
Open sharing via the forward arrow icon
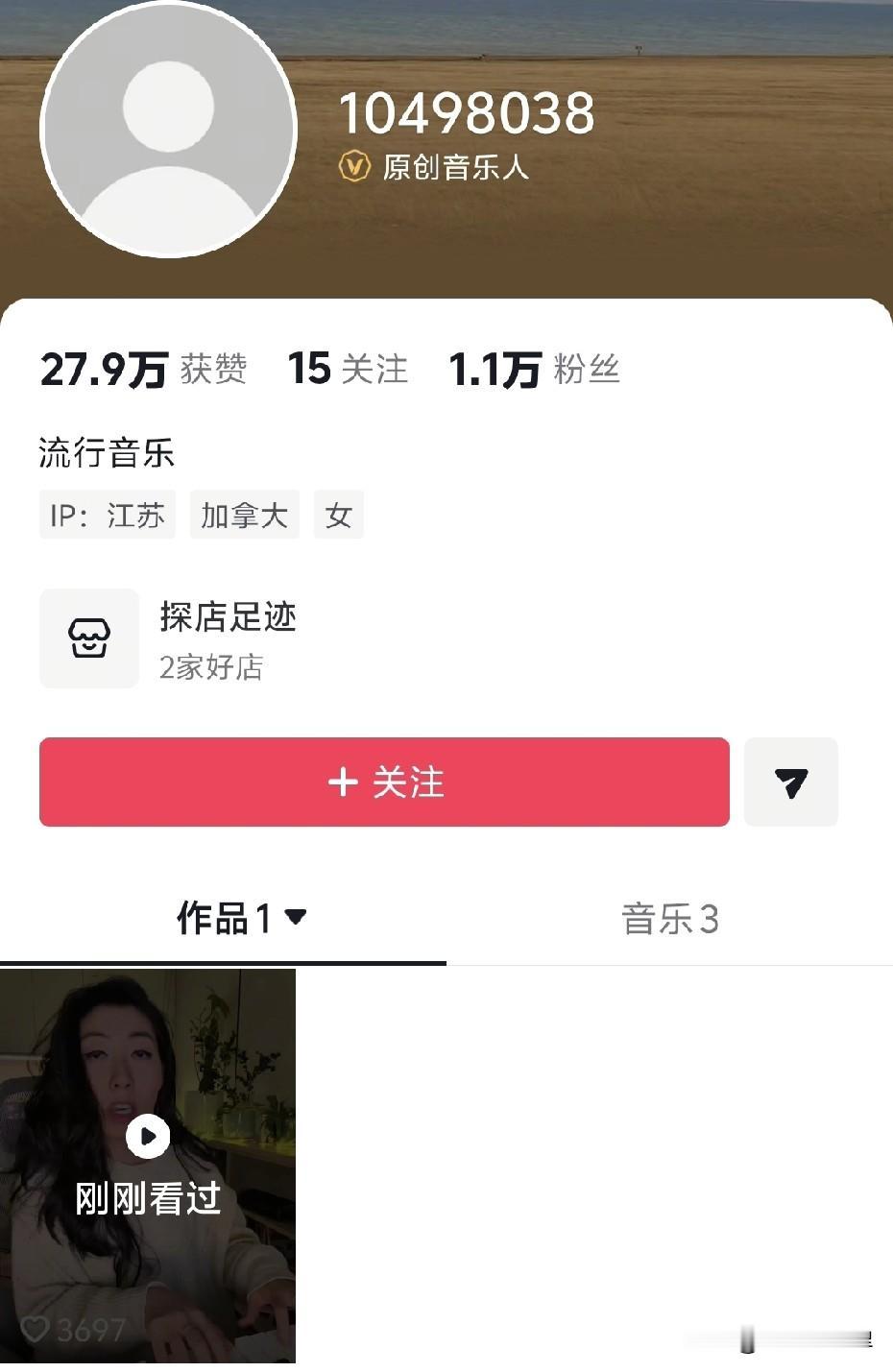tap(789, 782)
